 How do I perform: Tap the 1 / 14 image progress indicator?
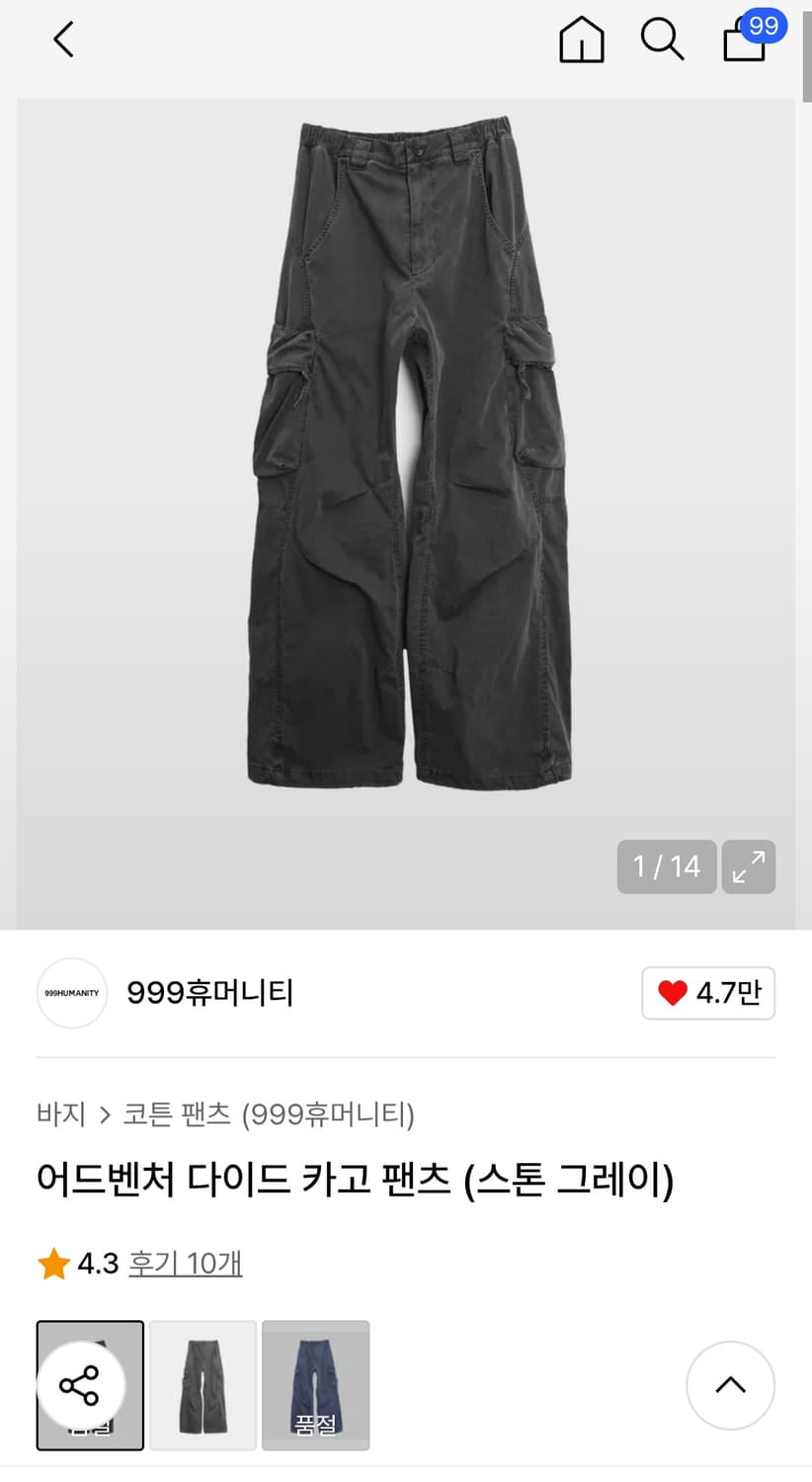666,866
